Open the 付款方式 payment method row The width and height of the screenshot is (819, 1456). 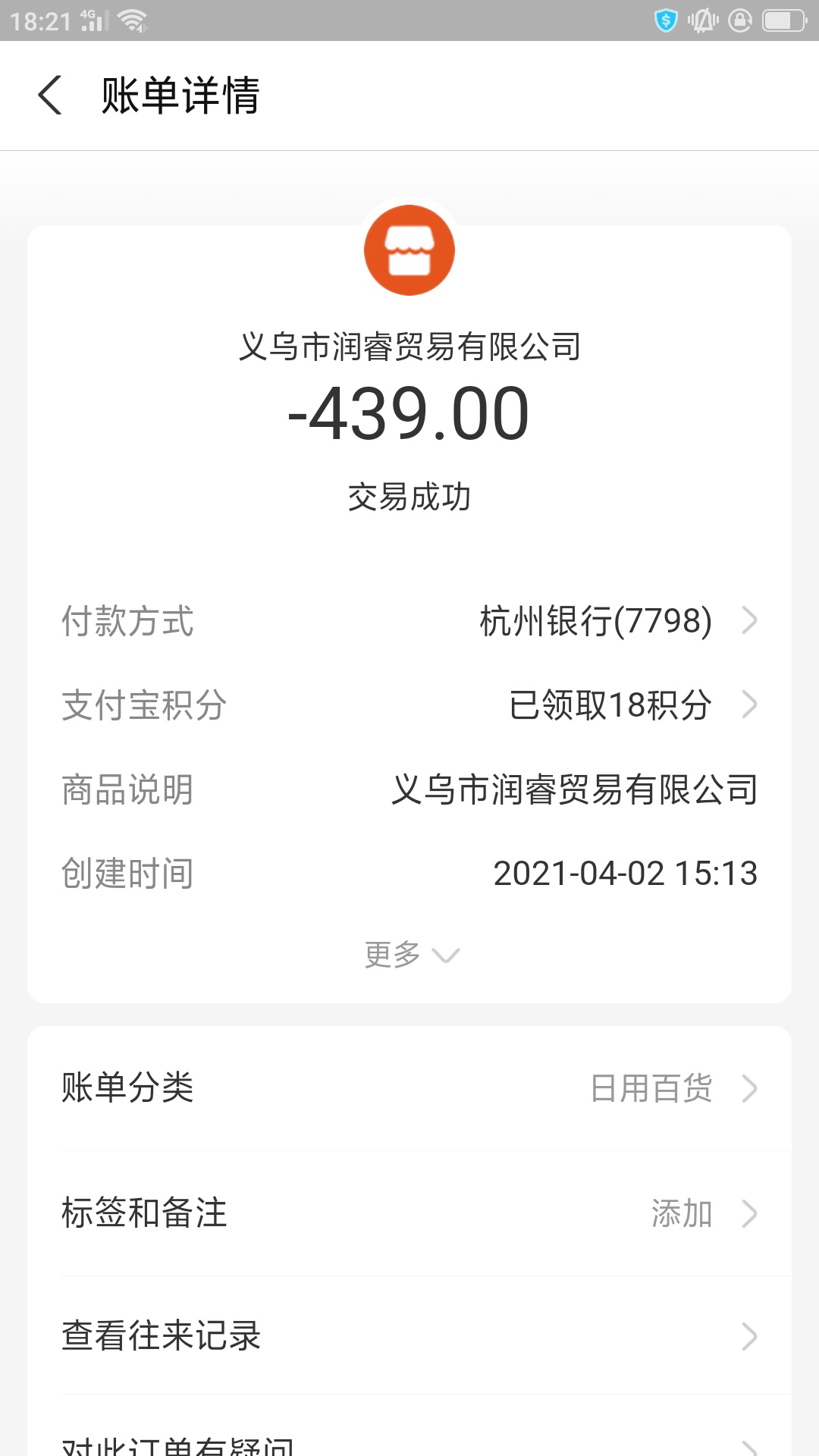coord(409,621)
